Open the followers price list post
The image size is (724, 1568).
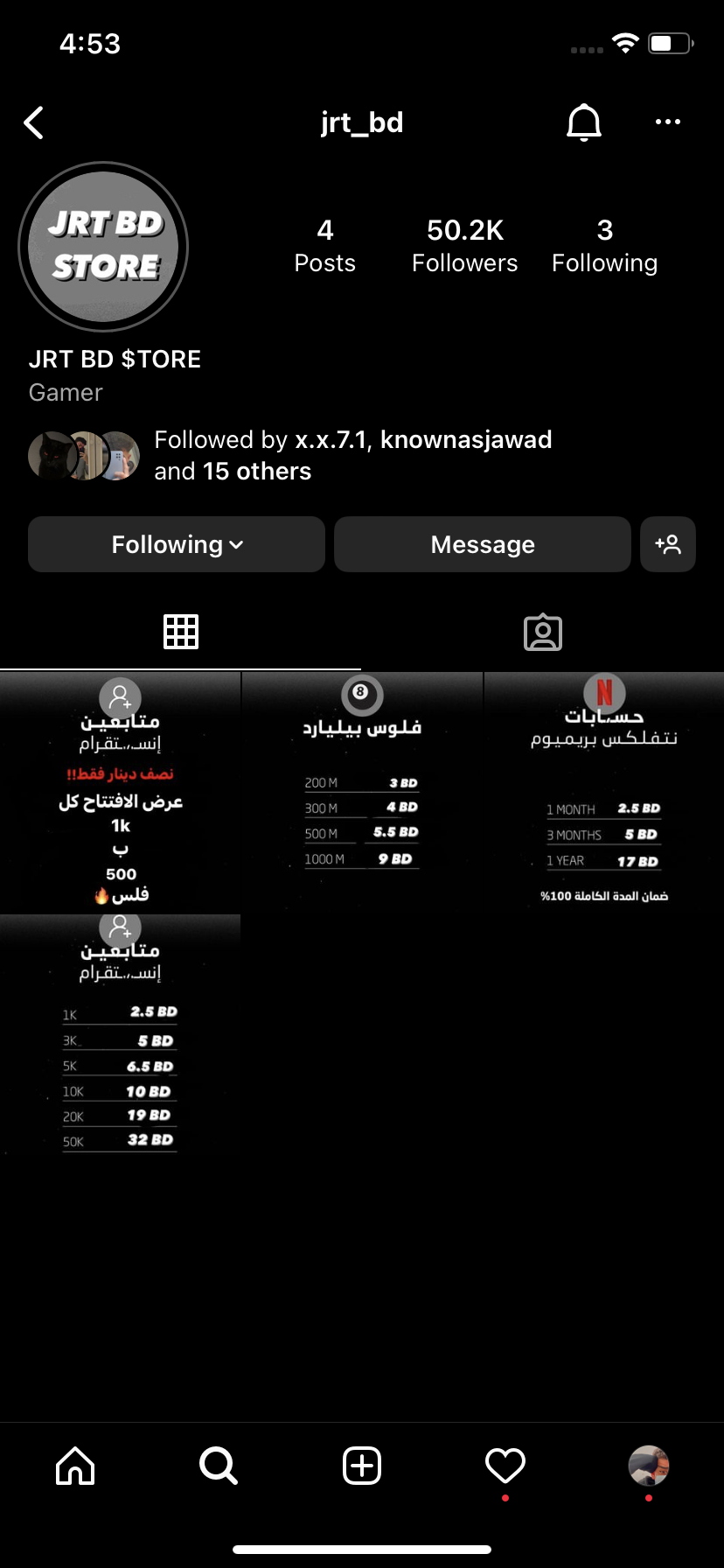coord(120,1036)
